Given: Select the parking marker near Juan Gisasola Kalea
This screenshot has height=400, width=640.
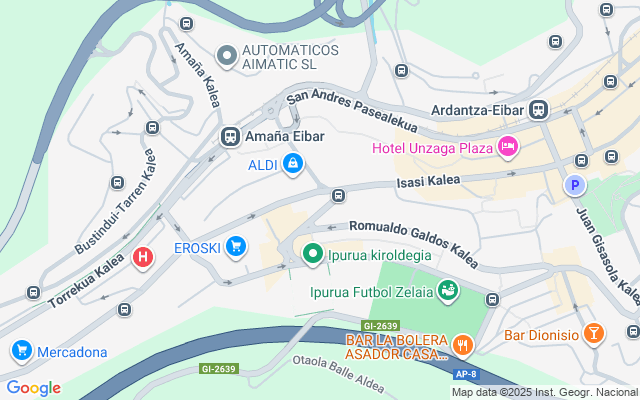Looking at the screenshot, I should pyautogui.click(x=574, y=185).
